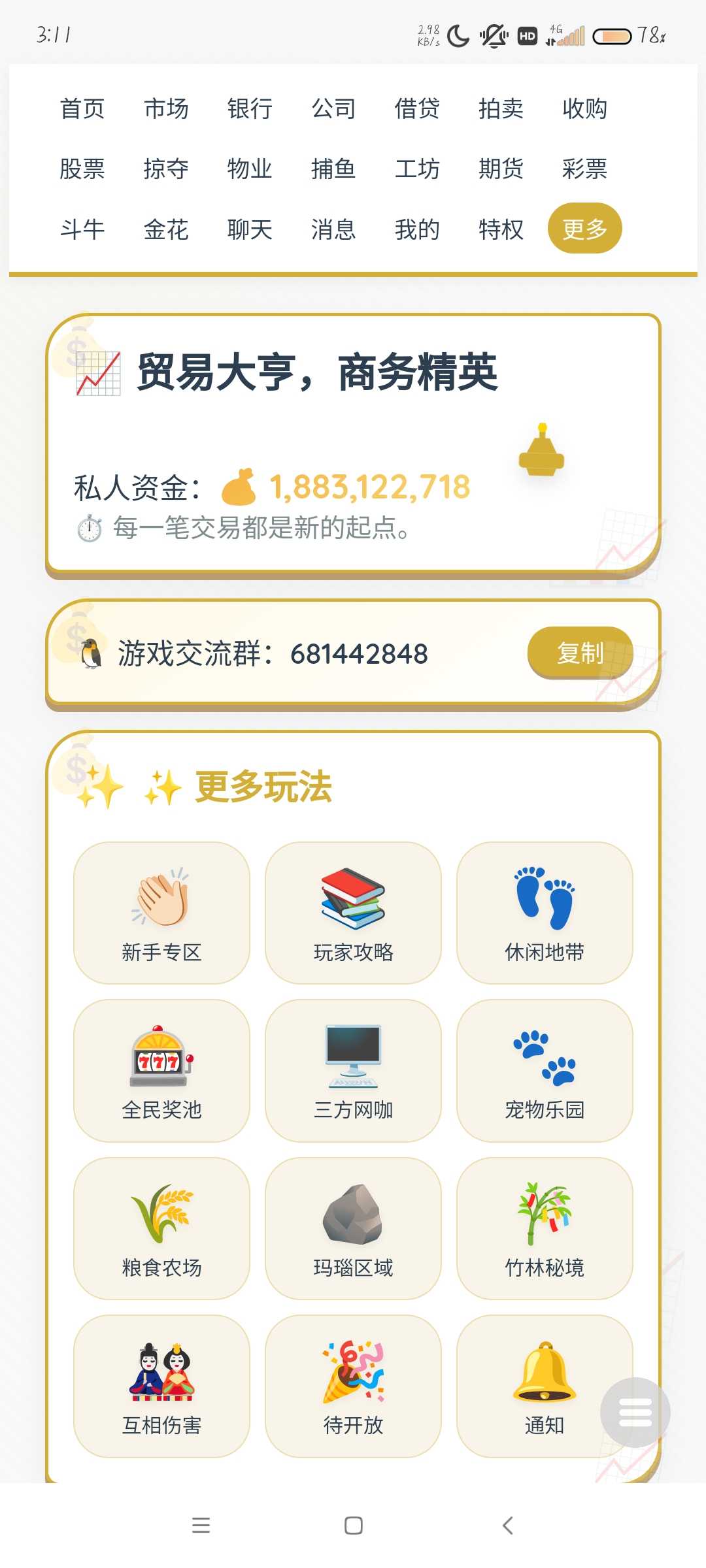This screenshot has height=1568, width=706.
Task: Open the 特权 tab
Action: tap(501, 229)
